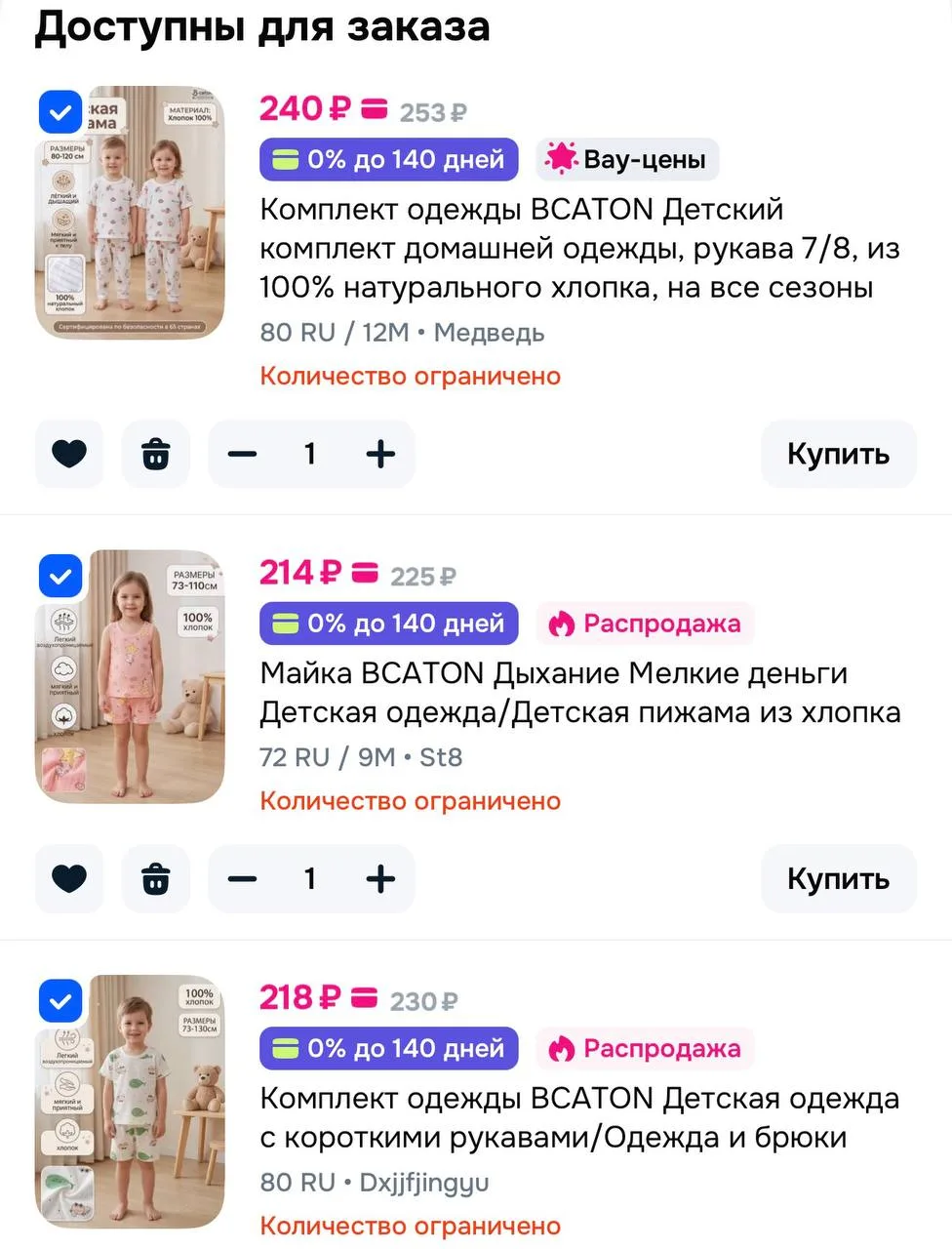Increase quantity of the Медведь комплект

(380, 454)
